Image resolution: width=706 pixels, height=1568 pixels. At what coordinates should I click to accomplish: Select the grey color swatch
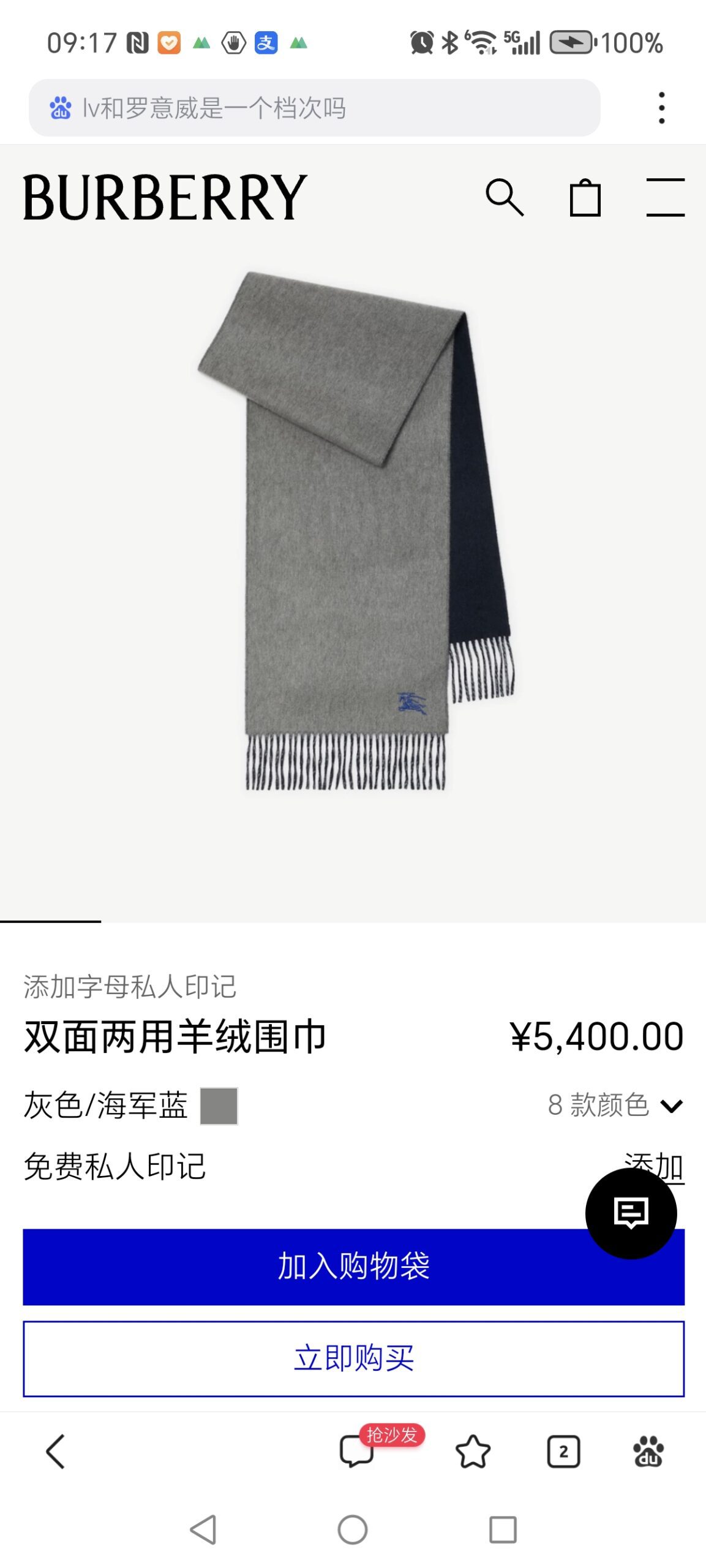pyautogui.click(x=219, y=1106)
